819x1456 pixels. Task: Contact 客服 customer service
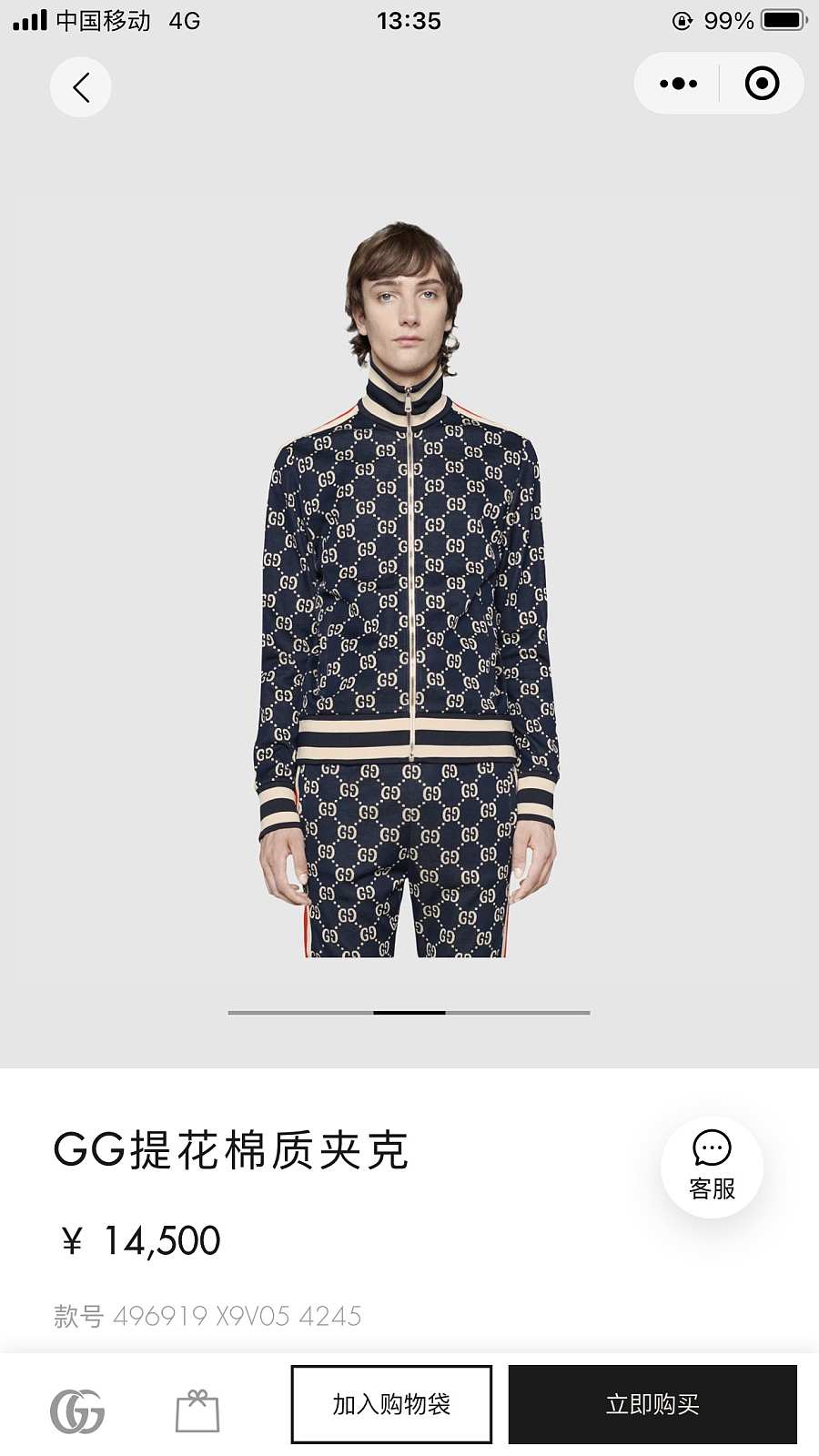pos(712,1168)
